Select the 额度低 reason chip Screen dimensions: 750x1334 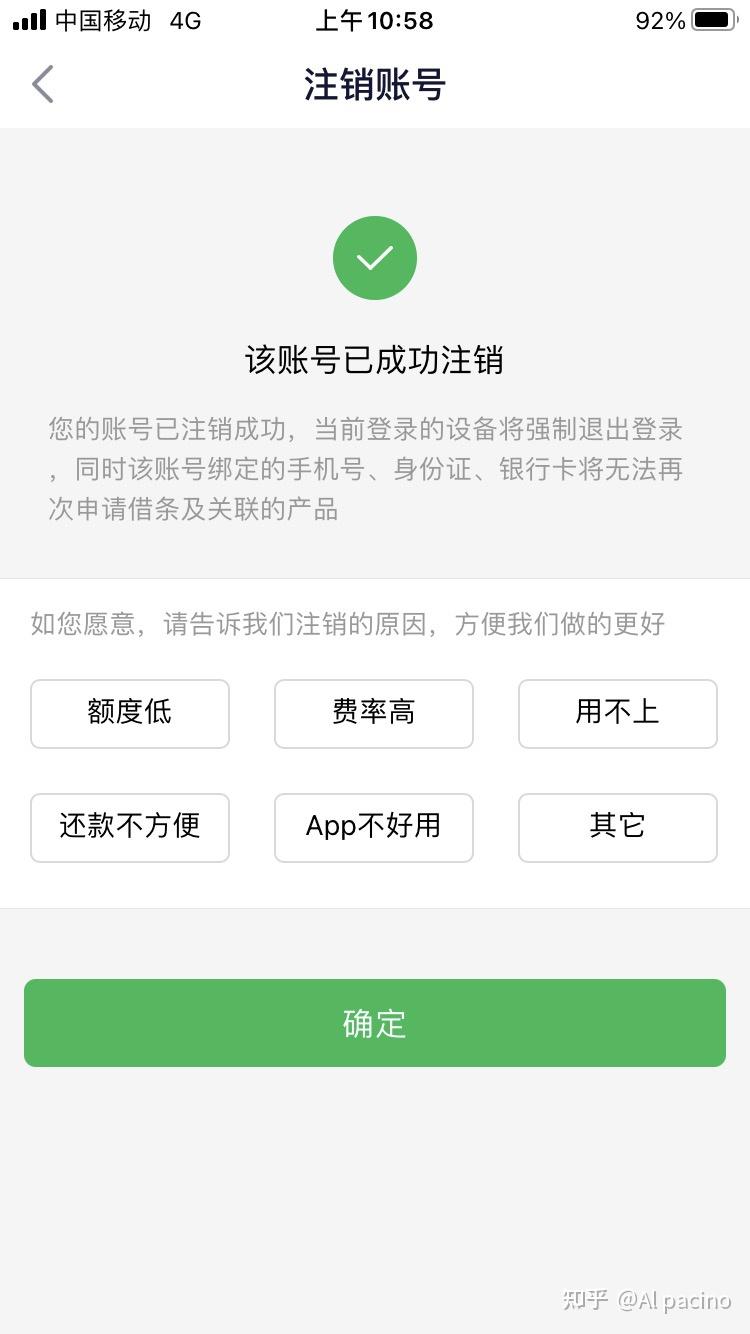pyautogui.click(x=130, y=713)
